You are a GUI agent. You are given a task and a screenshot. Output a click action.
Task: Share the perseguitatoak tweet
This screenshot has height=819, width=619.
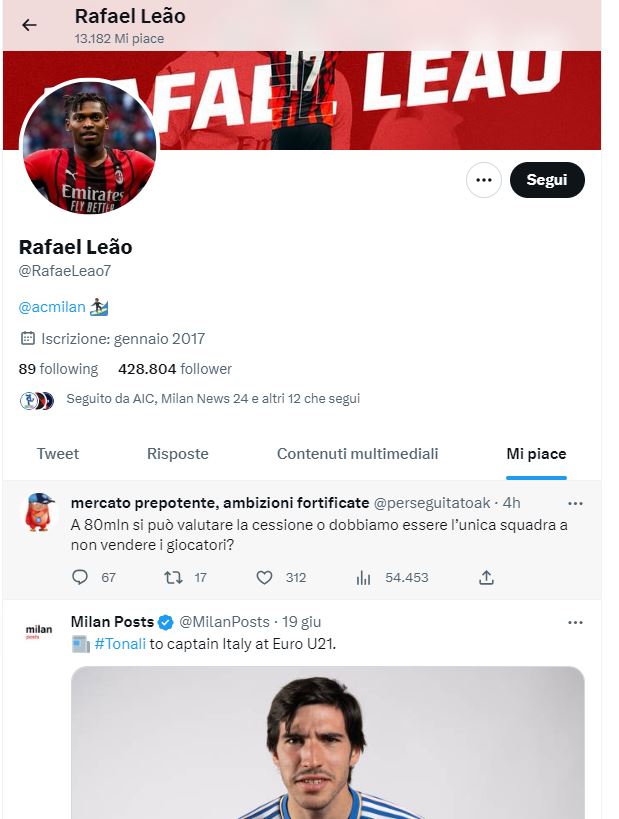(486, 577)
